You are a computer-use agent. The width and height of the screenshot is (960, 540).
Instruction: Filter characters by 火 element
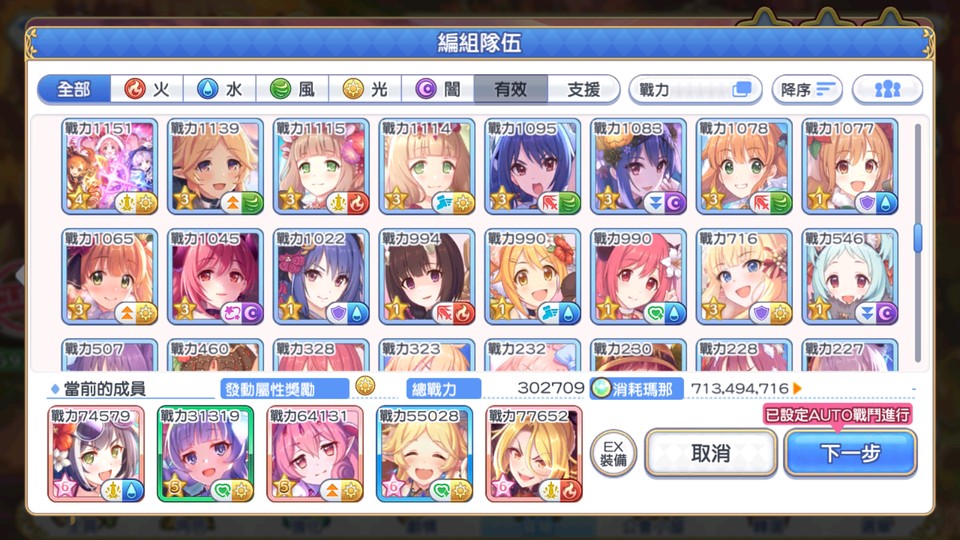coord(146,89)
